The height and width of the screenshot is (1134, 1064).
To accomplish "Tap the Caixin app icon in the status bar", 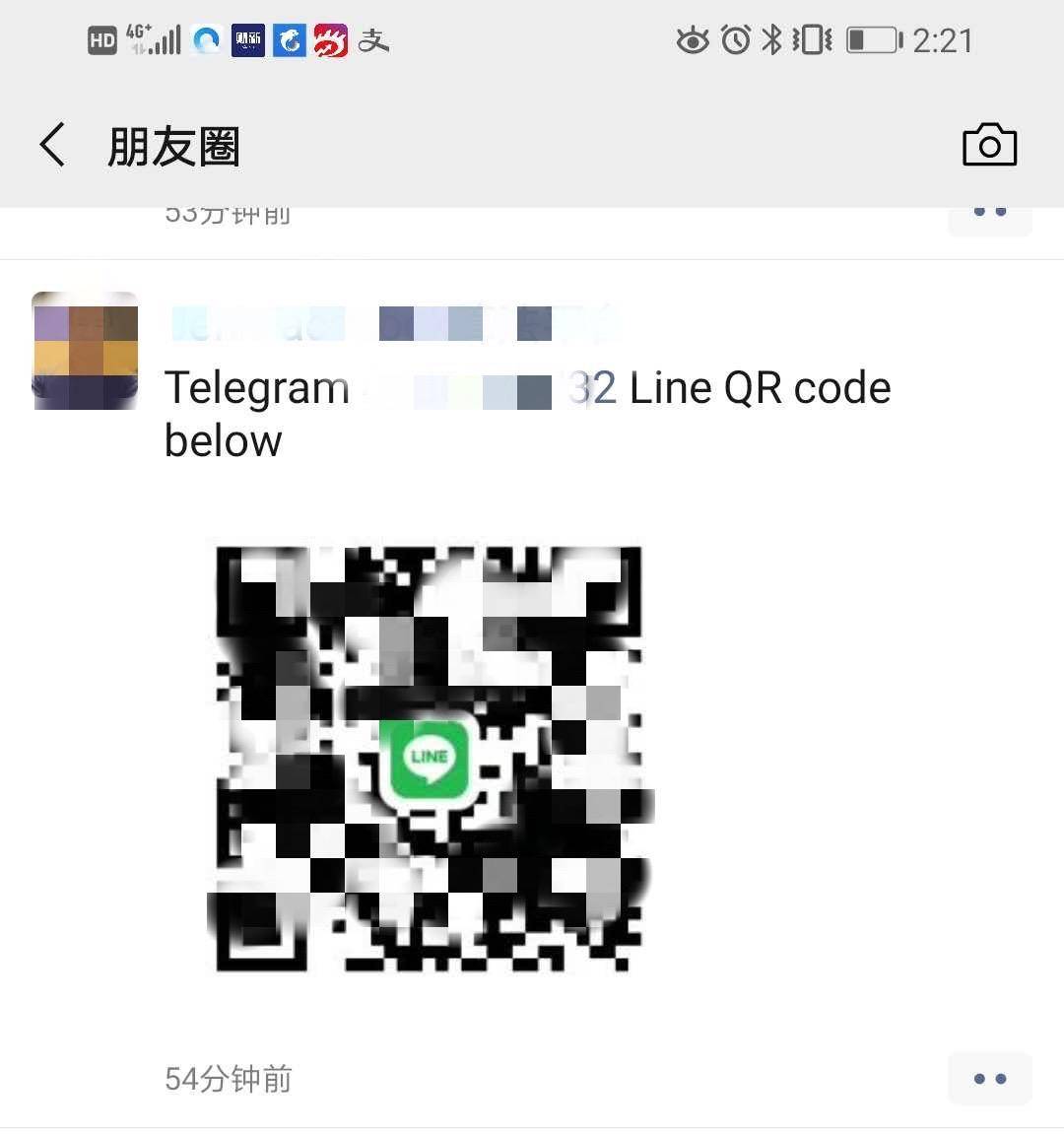I will (247, 39).
